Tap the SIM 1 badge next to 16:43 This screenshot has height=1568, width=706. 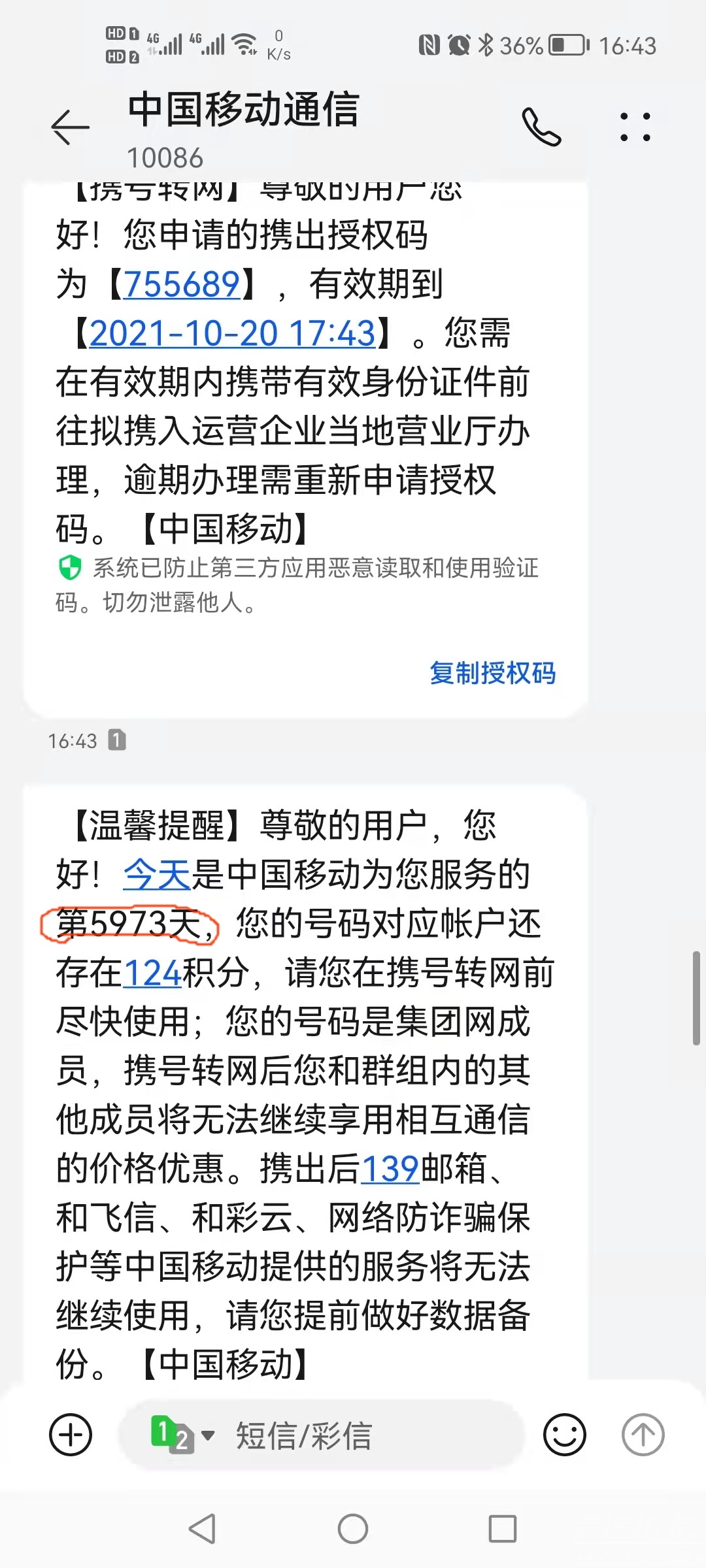116,742
